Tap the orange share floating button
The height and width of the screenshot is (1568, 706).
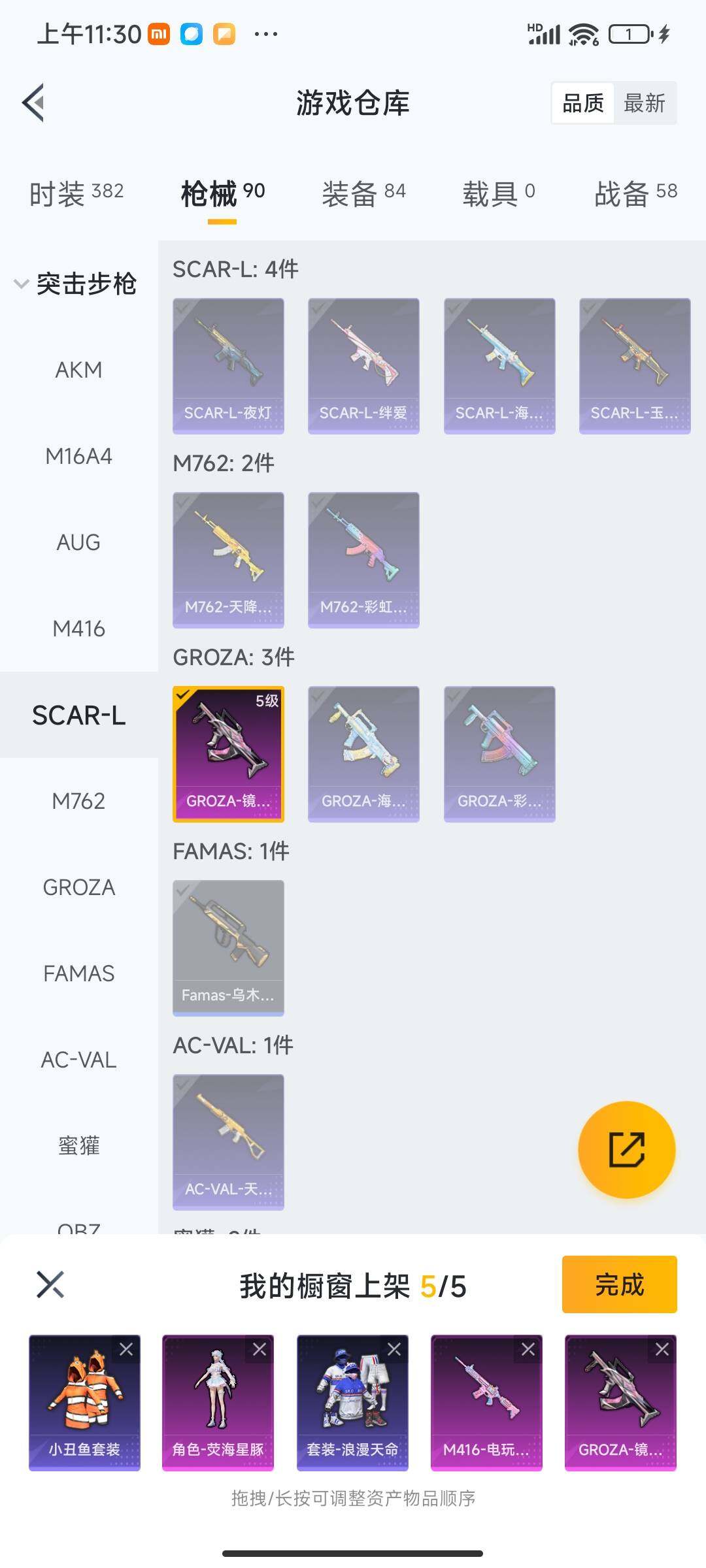coord(626,1150)
